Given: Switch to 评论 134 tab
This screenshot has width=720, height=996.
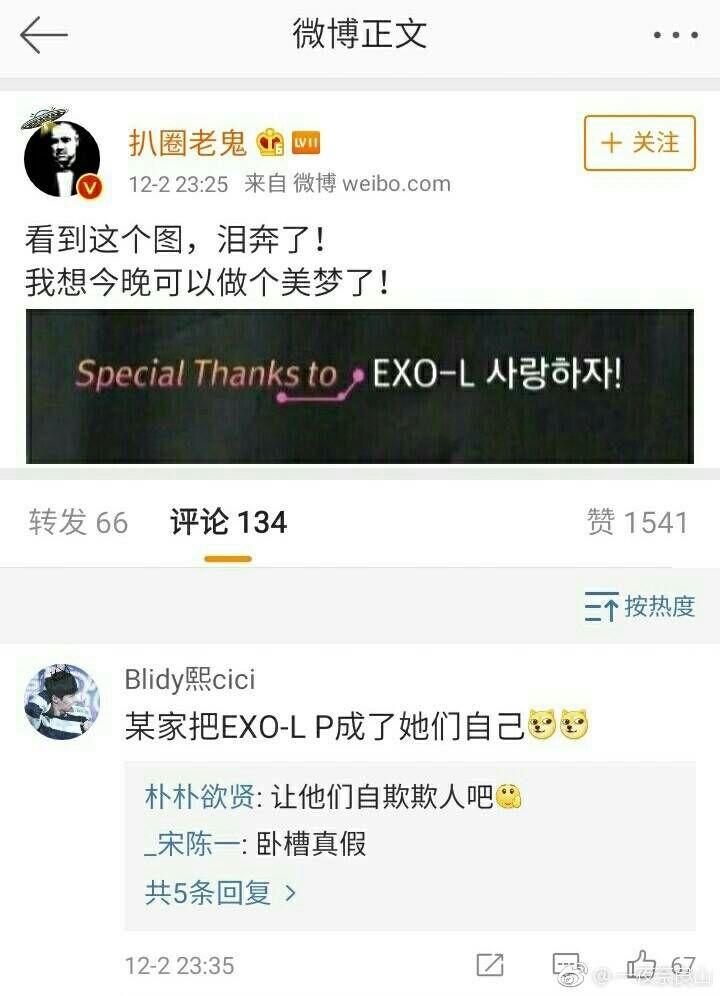Looking at the screenshot, I should (x=228, y=522).
